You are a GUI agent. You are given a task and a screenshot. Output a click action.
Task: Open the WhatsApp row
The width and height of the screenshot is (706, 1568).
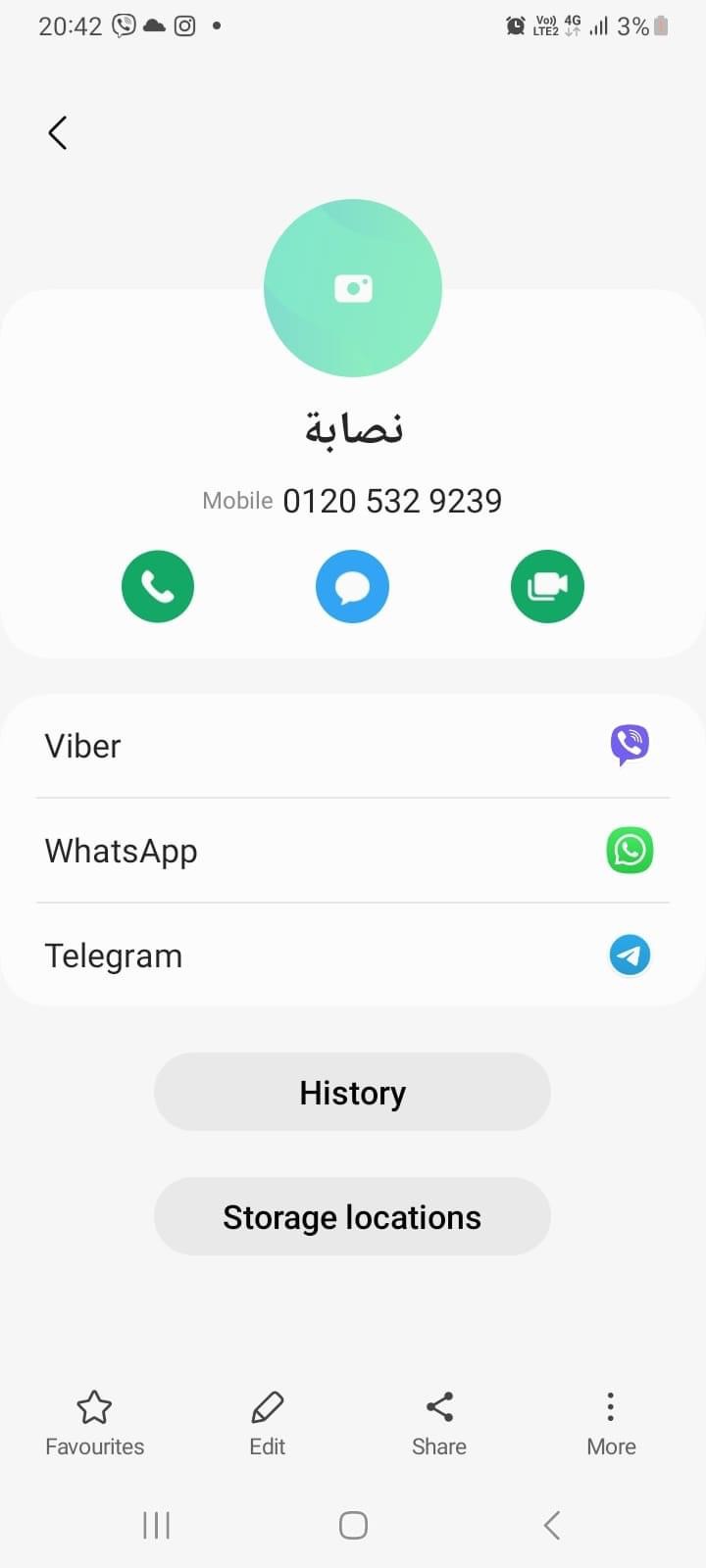coord(353,851)
